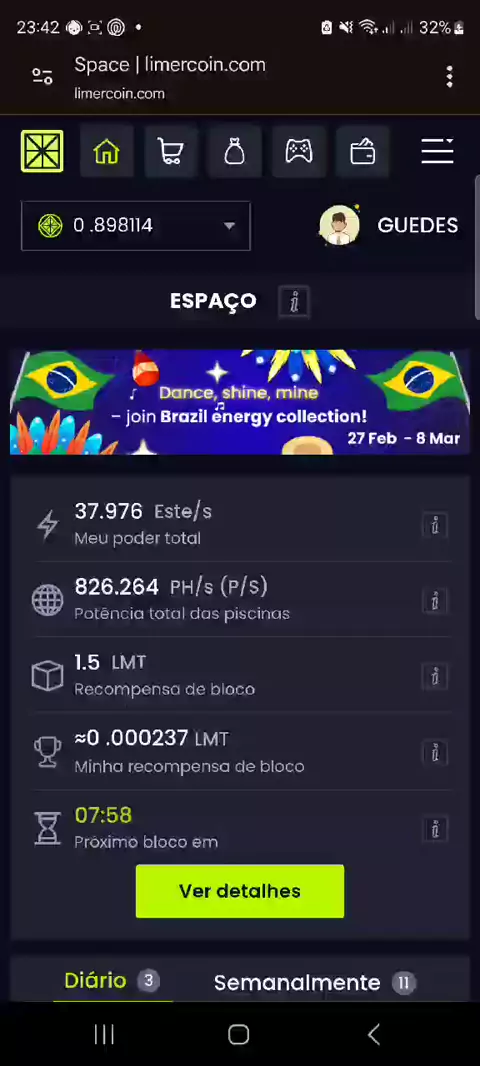Show info for Recompensa de bloco
480x1066 pixels.
point(435,676)
